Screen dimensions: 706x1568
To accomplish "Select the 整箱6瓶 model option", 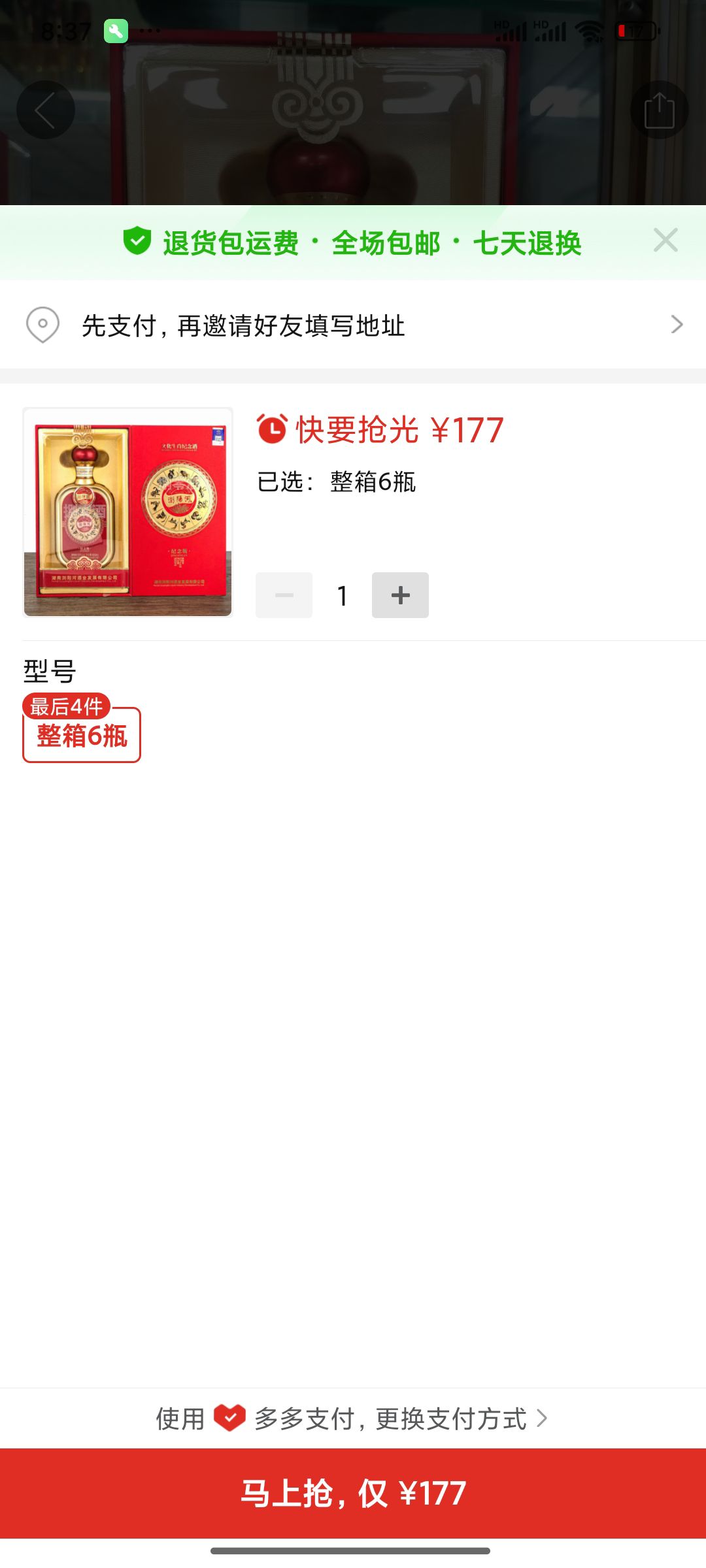I will [82, 735].
